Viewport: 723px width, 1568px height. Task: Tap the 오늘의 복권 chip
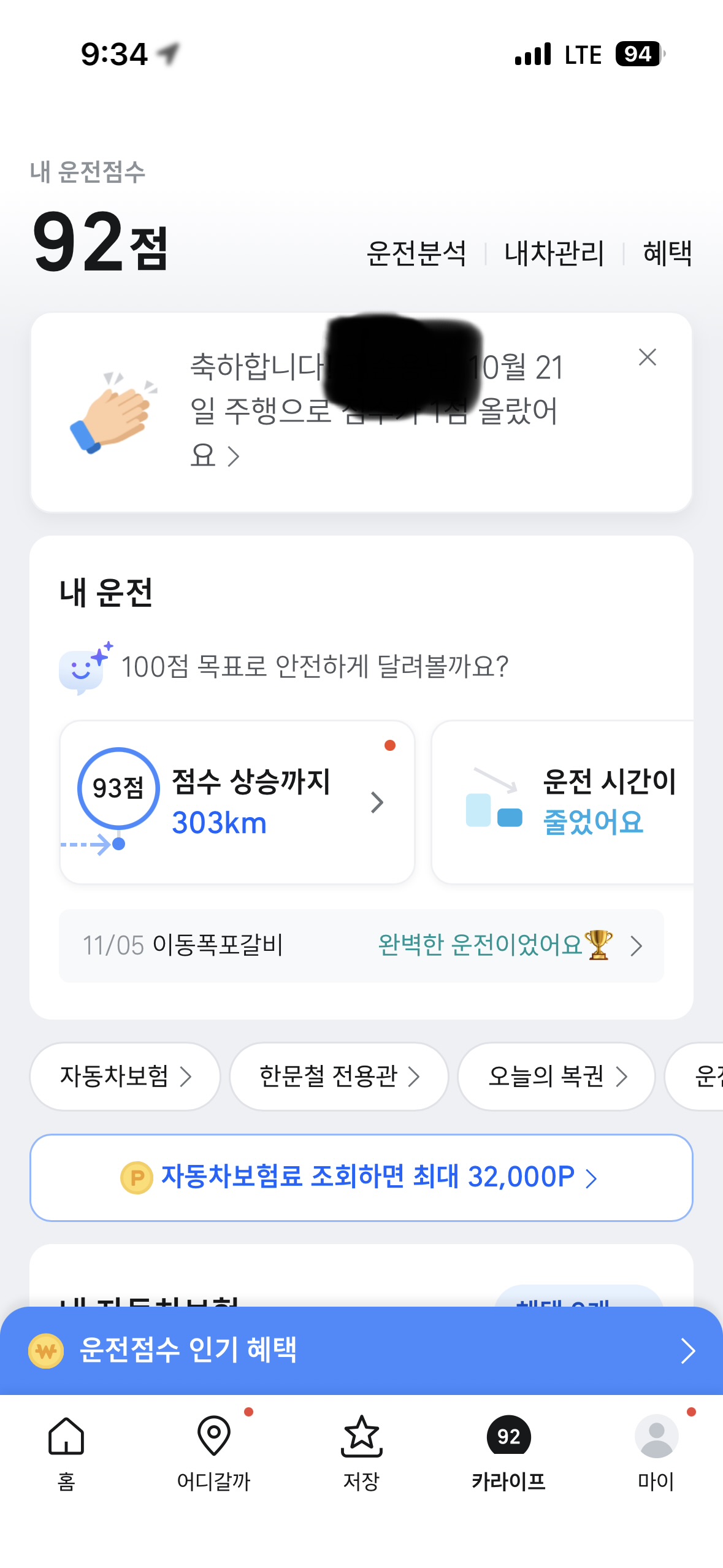pyautogui.click(x=556, y=1076)
